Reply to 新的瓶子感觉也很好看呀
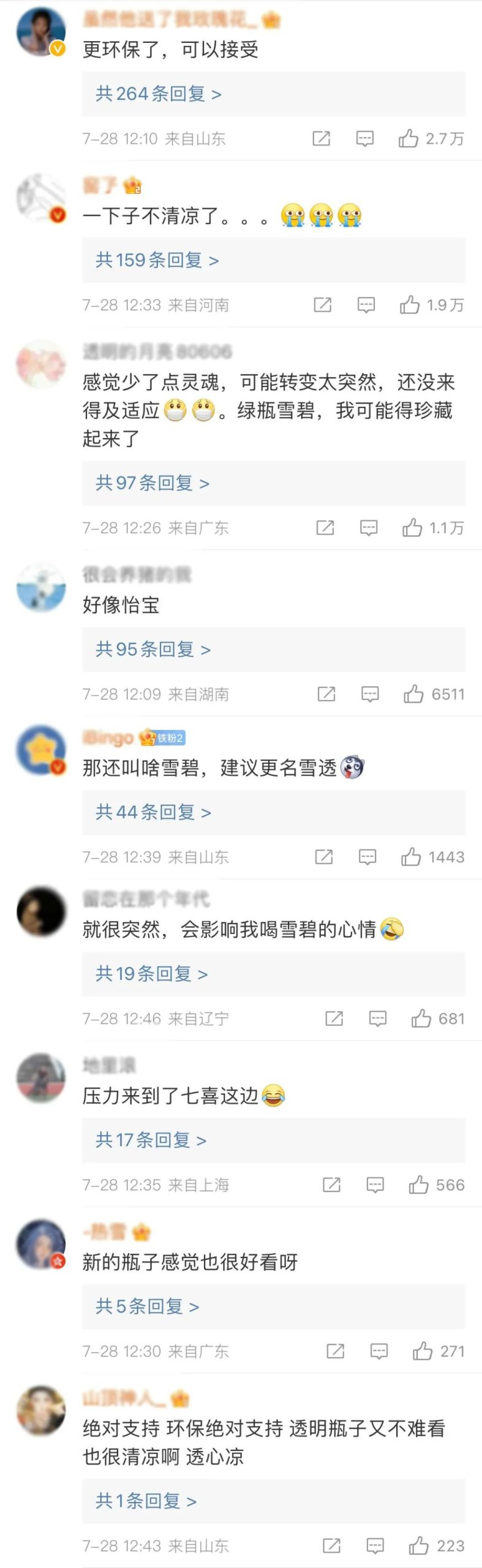This screenshot has height=1568, width=482. 379,1351
